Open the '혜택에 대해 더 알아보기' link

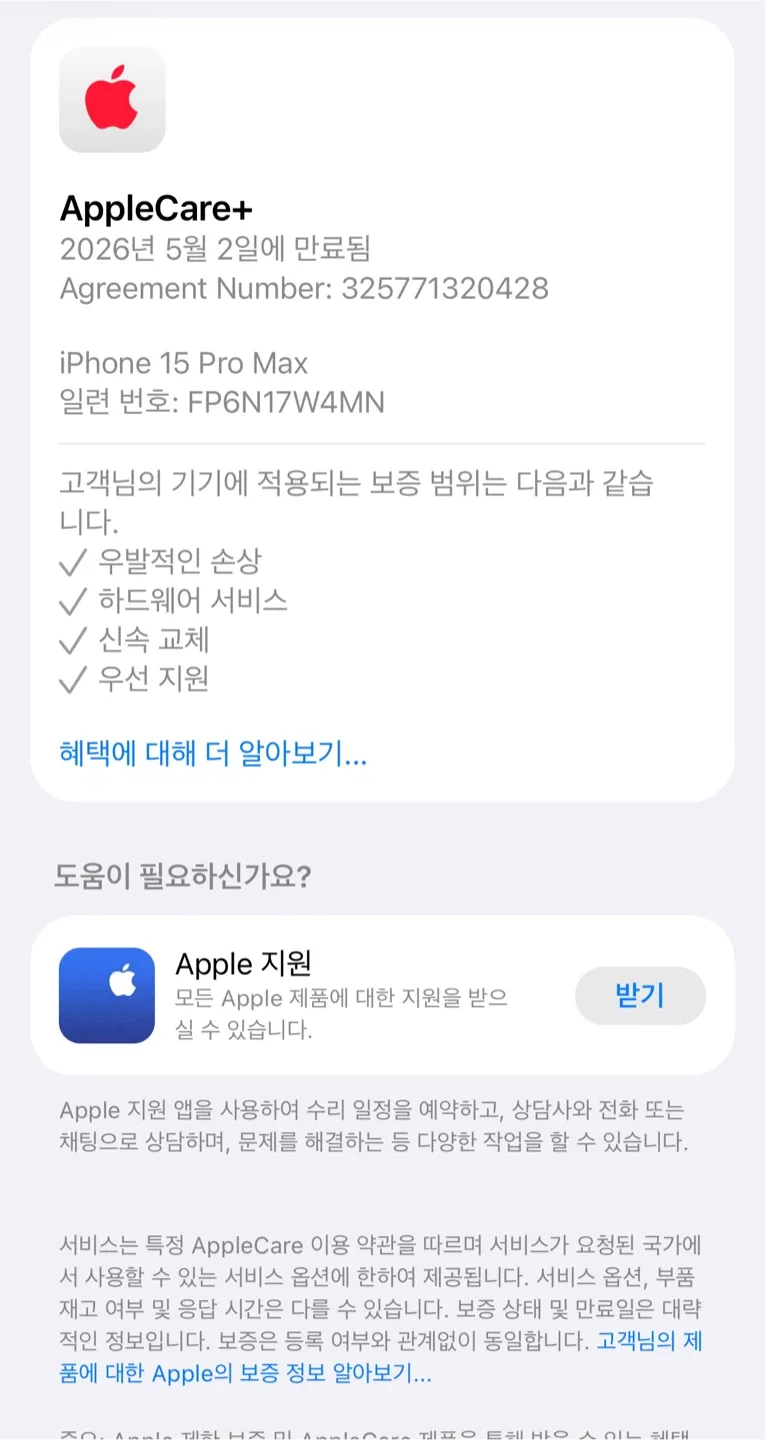coord(213,753)
